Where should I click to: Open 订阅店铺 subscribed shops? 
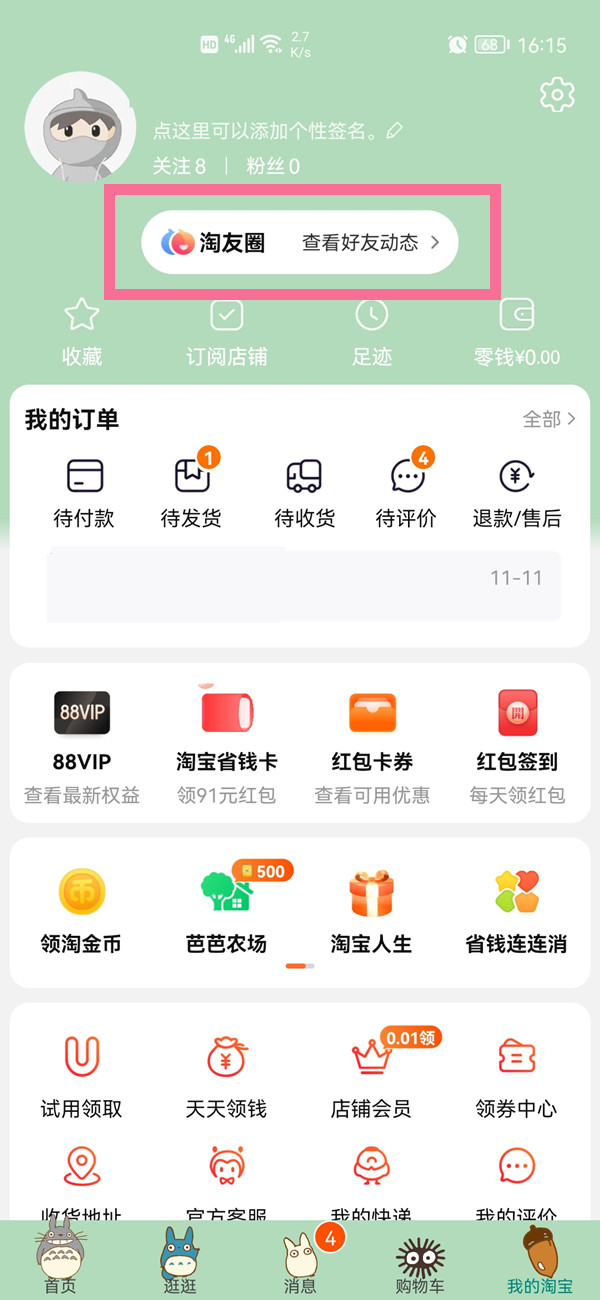[227, 332]
